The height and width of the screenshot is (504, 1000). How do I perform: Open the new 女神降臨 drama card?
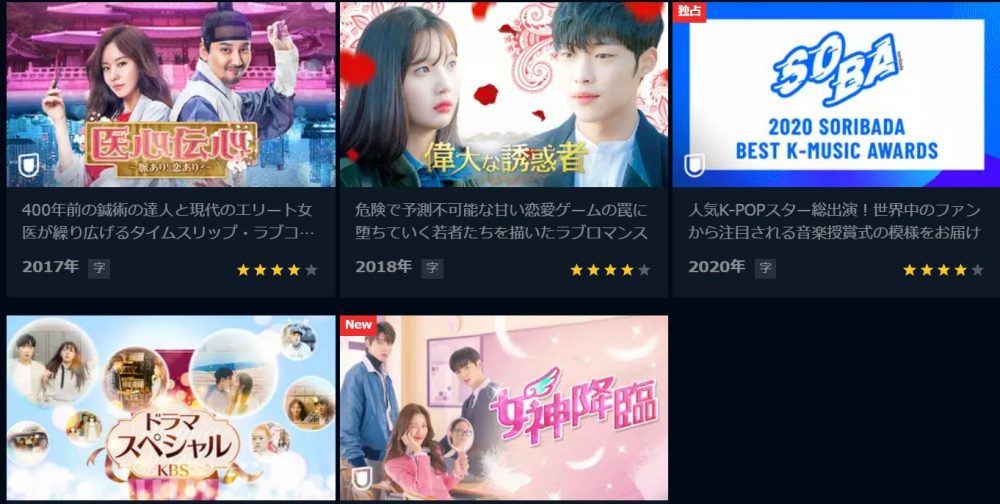click(x=503, y=407)
